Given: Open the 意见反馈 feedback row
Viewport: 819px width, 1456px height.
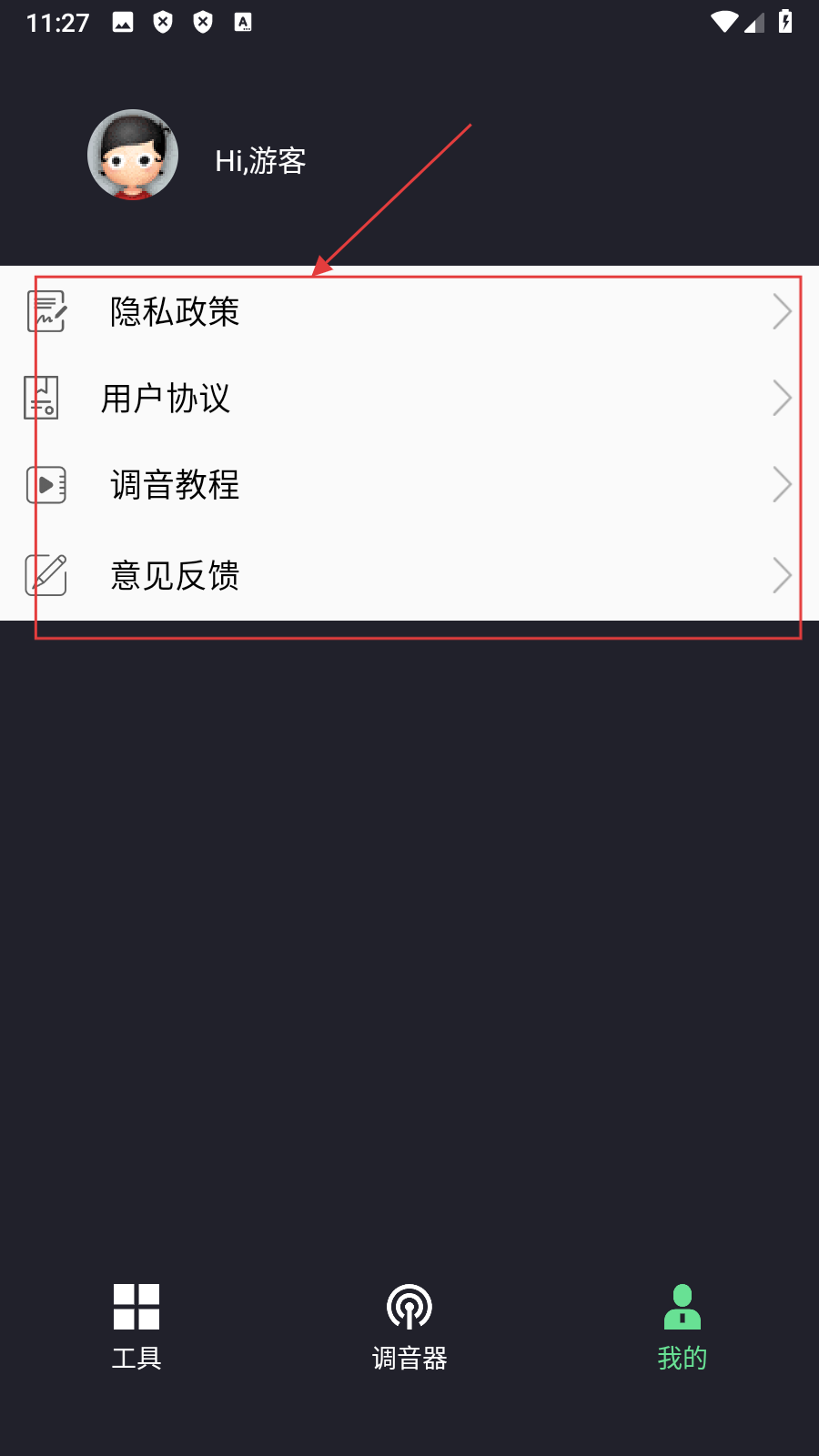Looking at the screenshot, I should pyautogui.click(x=409, y=575).
